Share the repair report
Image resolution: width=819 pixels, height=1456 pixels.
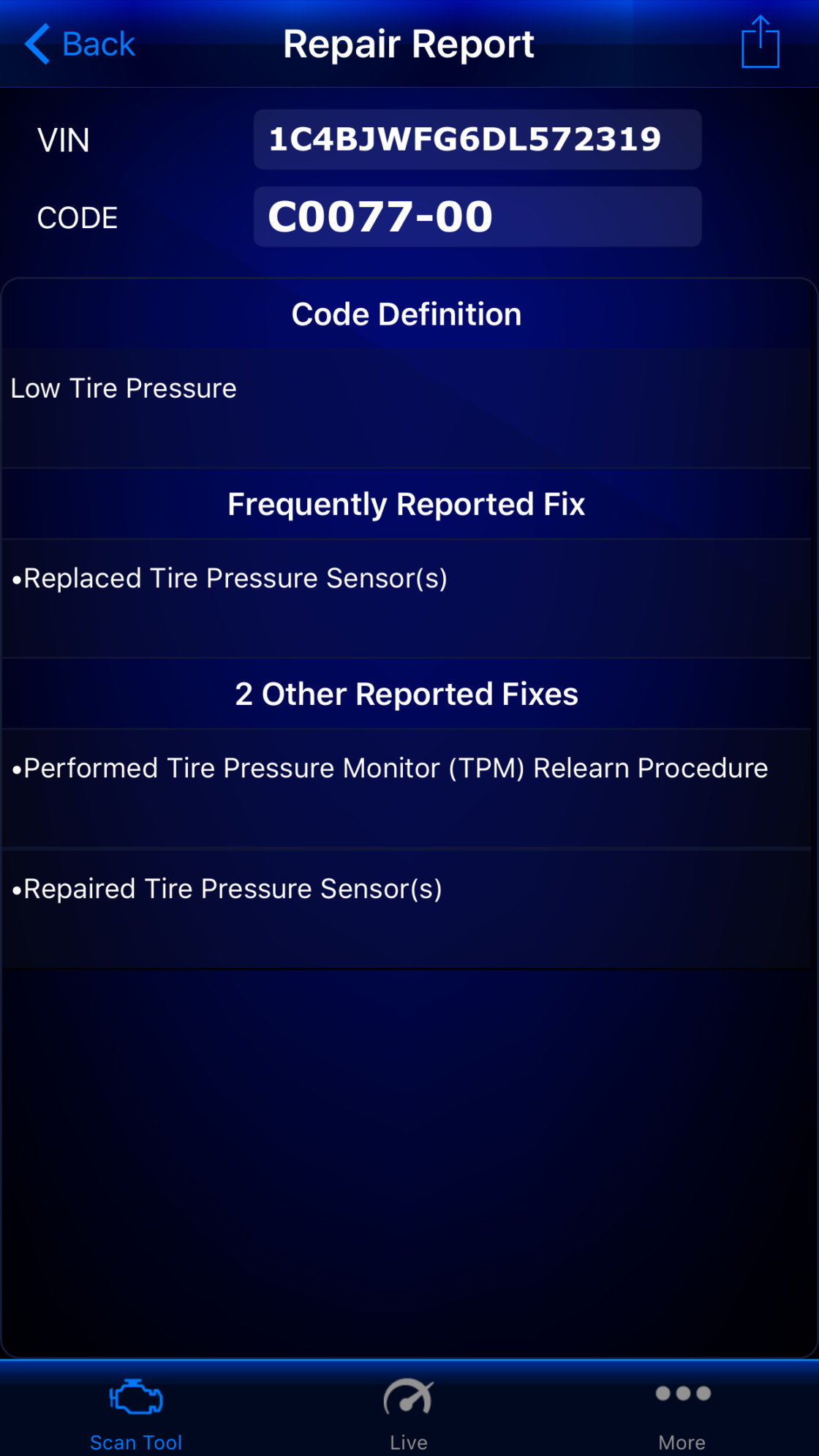tap(760, 43)
